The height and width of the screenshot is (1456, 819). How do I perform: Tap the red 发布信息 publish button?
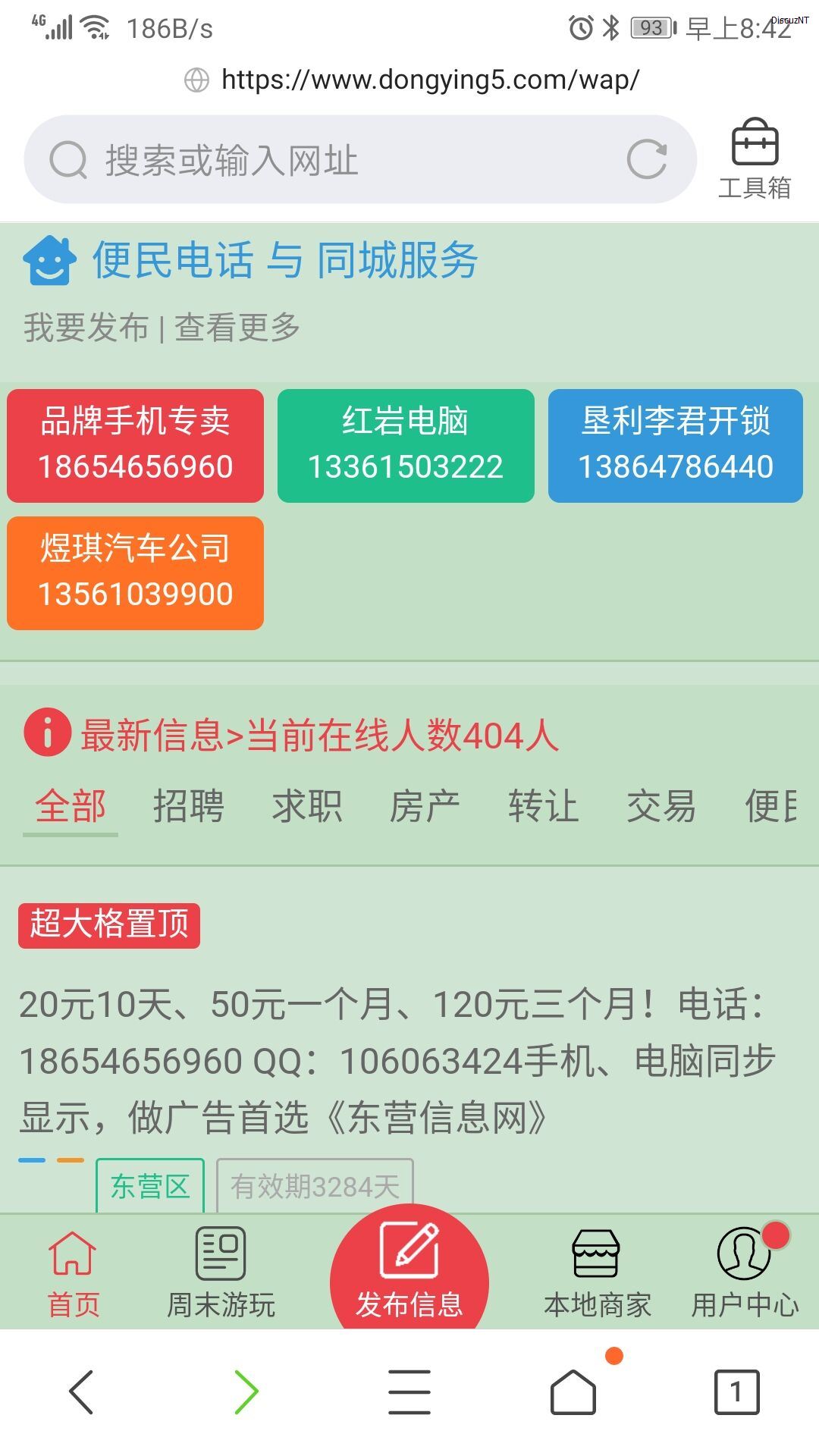click(409, 1274)
